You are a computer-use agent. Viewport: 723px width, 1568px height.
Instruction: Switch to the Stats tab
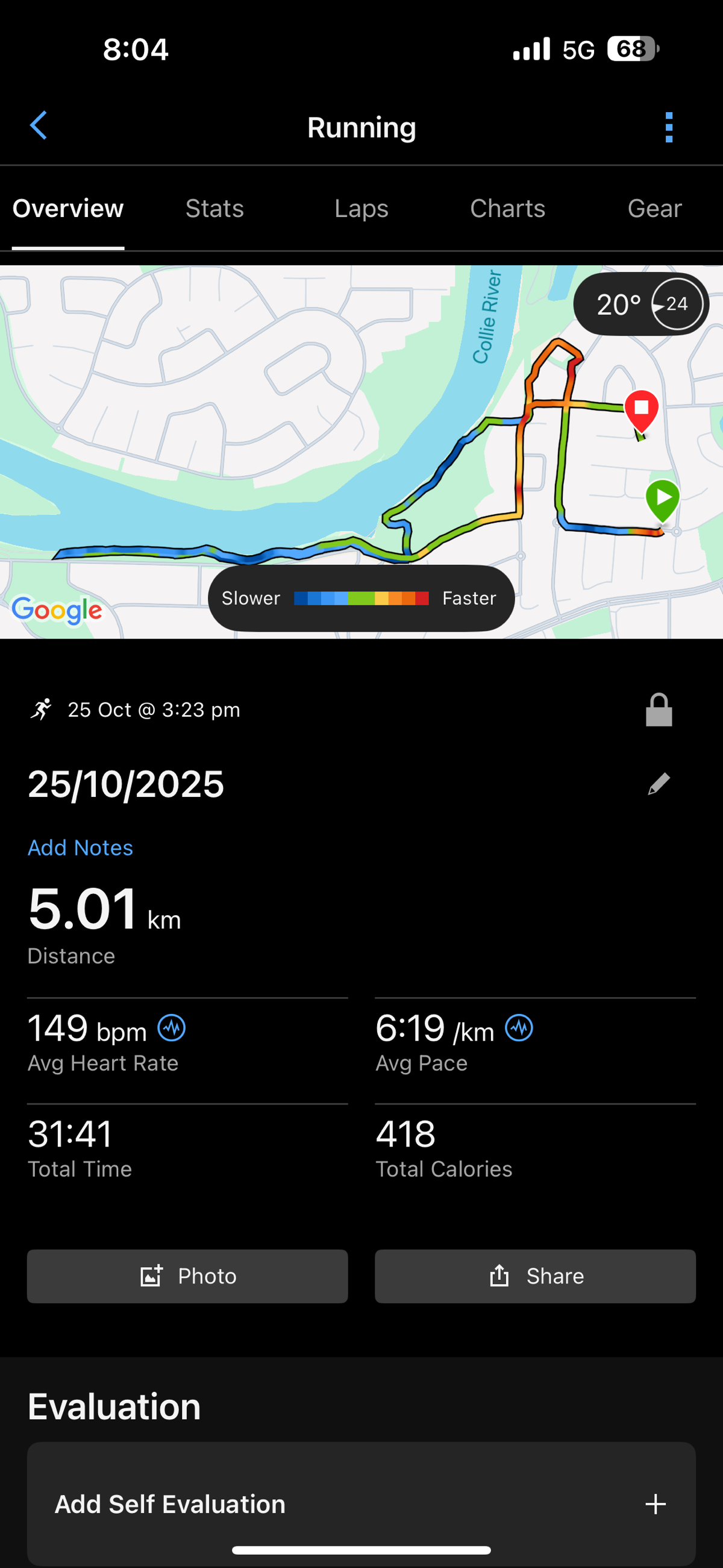[214, 209]
